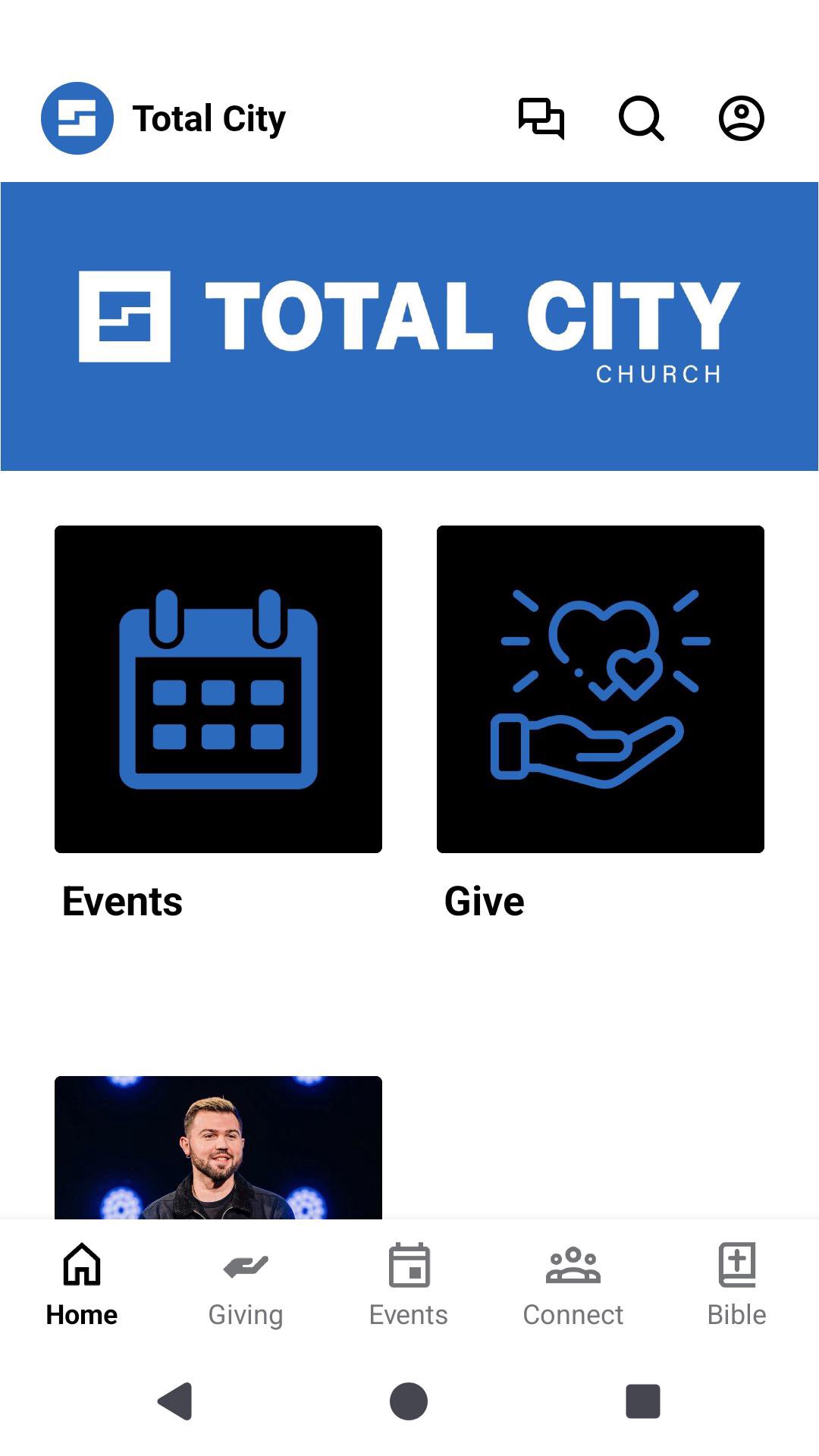The height and width of the screenshot is (1456, 819).
Task: Tap the system back button
Action: (175, 1401)
